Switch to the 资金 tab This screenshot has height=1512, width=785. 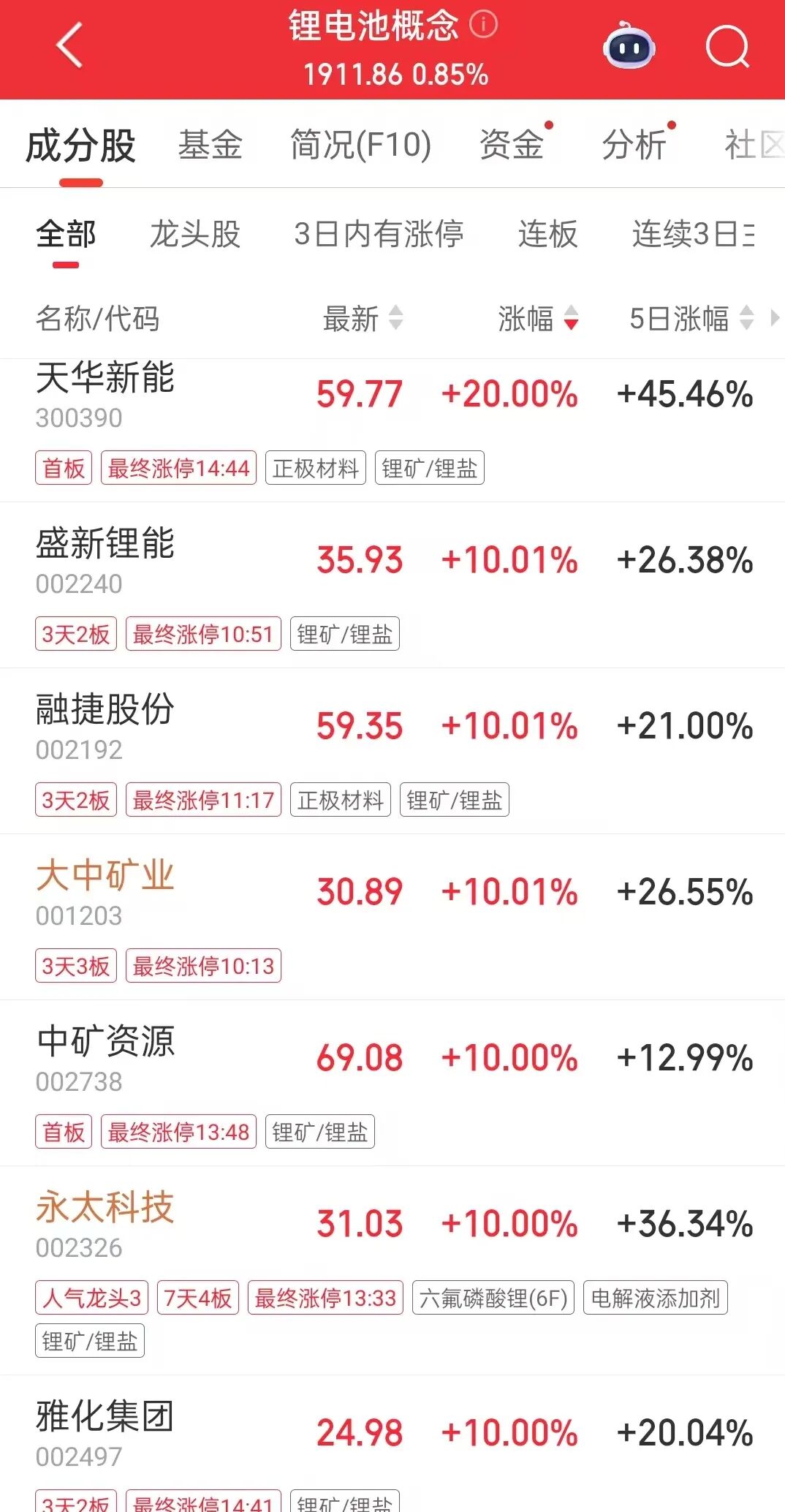click(x=512, y=144)
